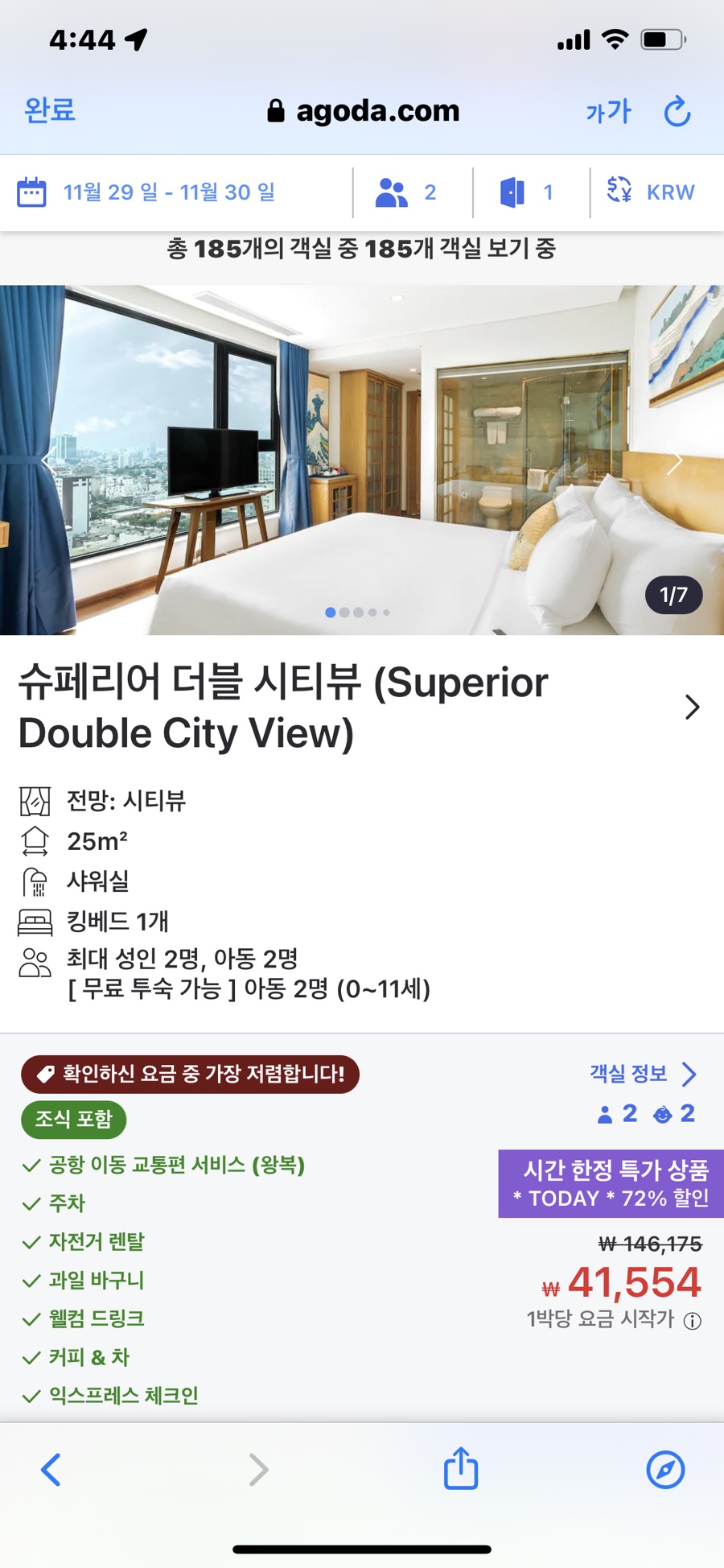The width and height of the screenshot is (724, 1568).
Task: Share this page
Action: [x=461, y=1468]
